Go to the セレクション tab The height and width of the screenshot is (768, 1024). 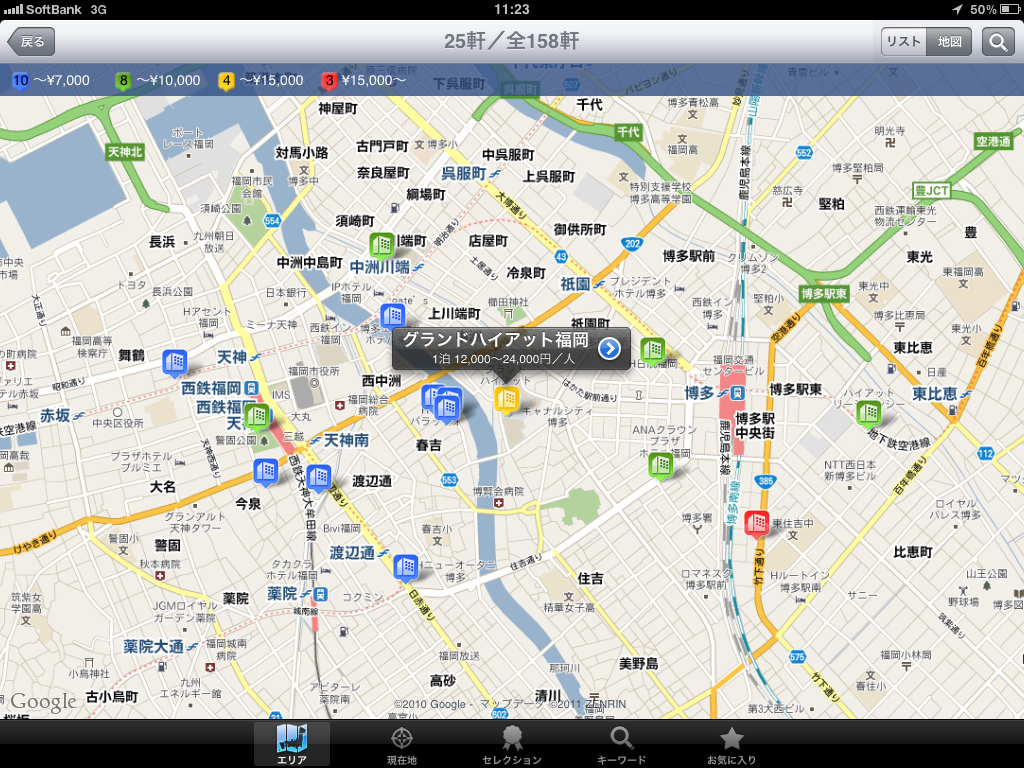click(512, 744)
